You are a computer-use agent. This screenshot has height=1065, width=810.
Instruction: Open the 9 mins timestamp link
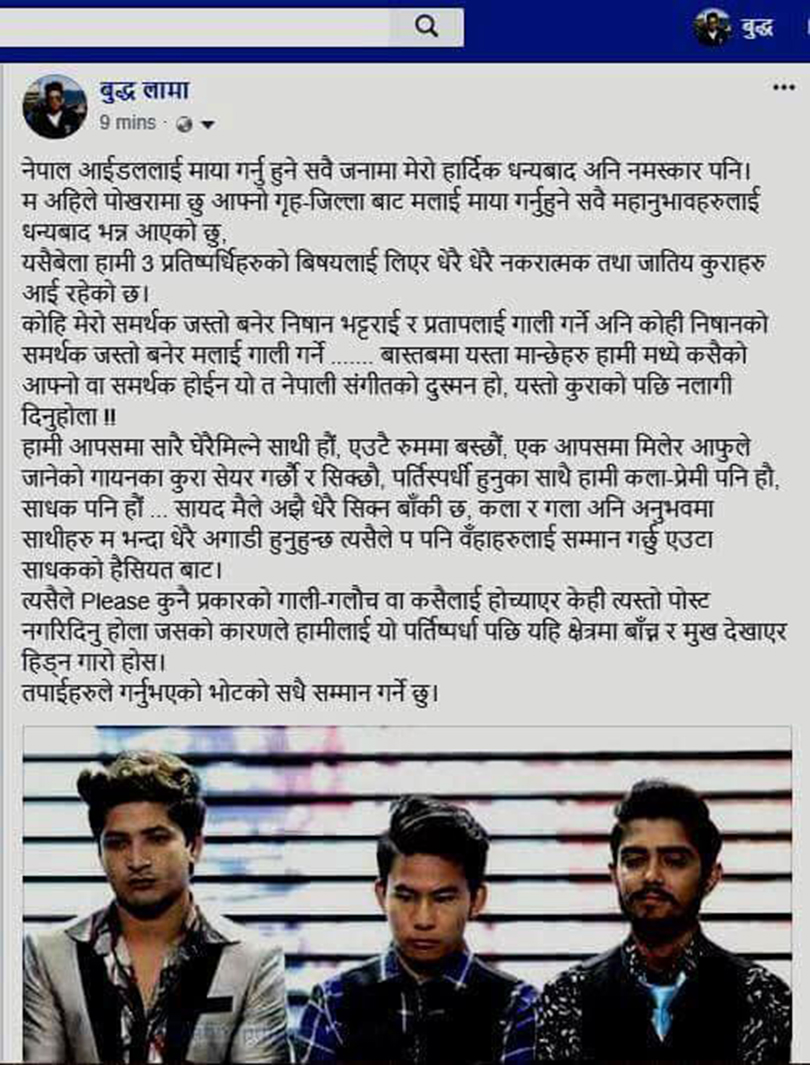pos(127,123)
